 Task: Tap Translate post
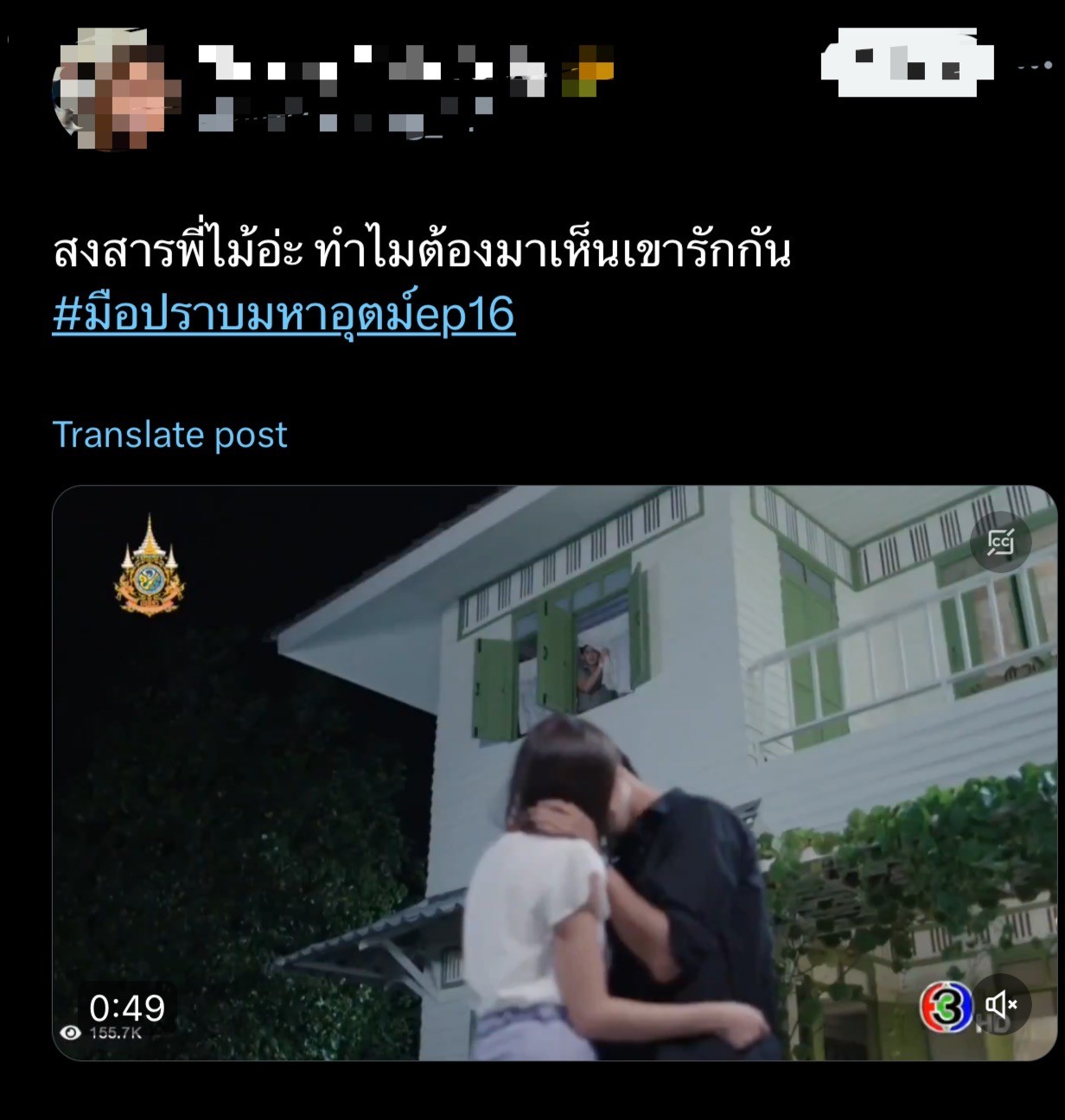(169, 435)
